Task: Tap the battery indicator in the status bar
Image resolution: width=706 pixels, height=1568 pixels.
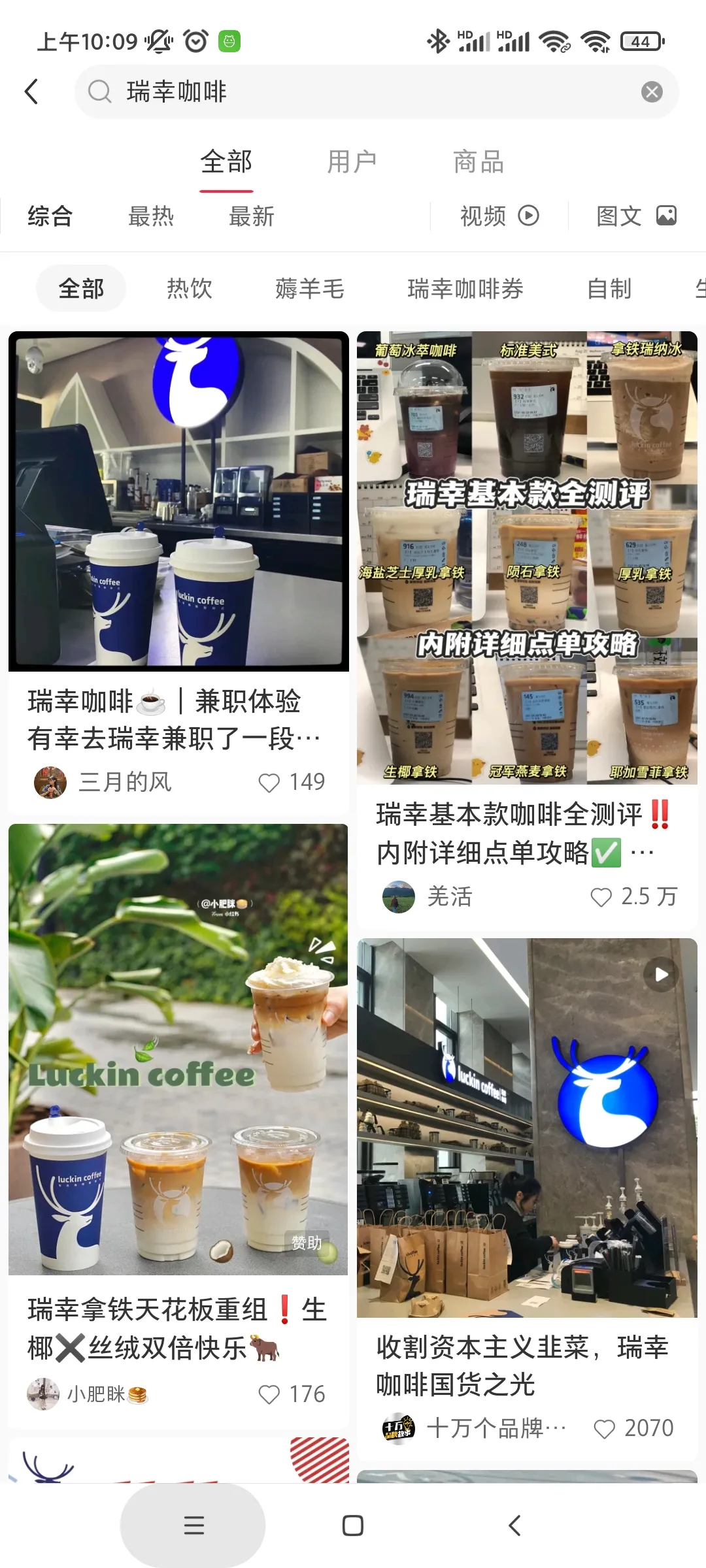Action: pyautogui.click(x=639, y=41)
